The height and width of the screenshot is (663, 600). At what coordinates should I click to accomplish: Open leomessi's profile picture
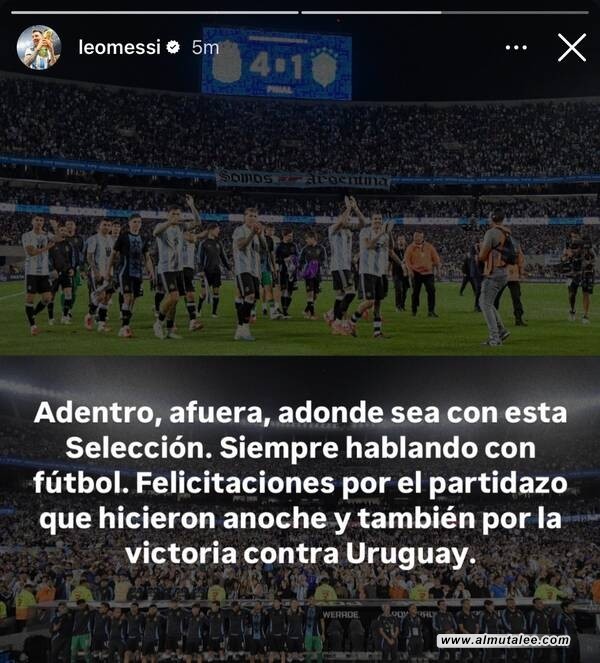click(39, 47)
